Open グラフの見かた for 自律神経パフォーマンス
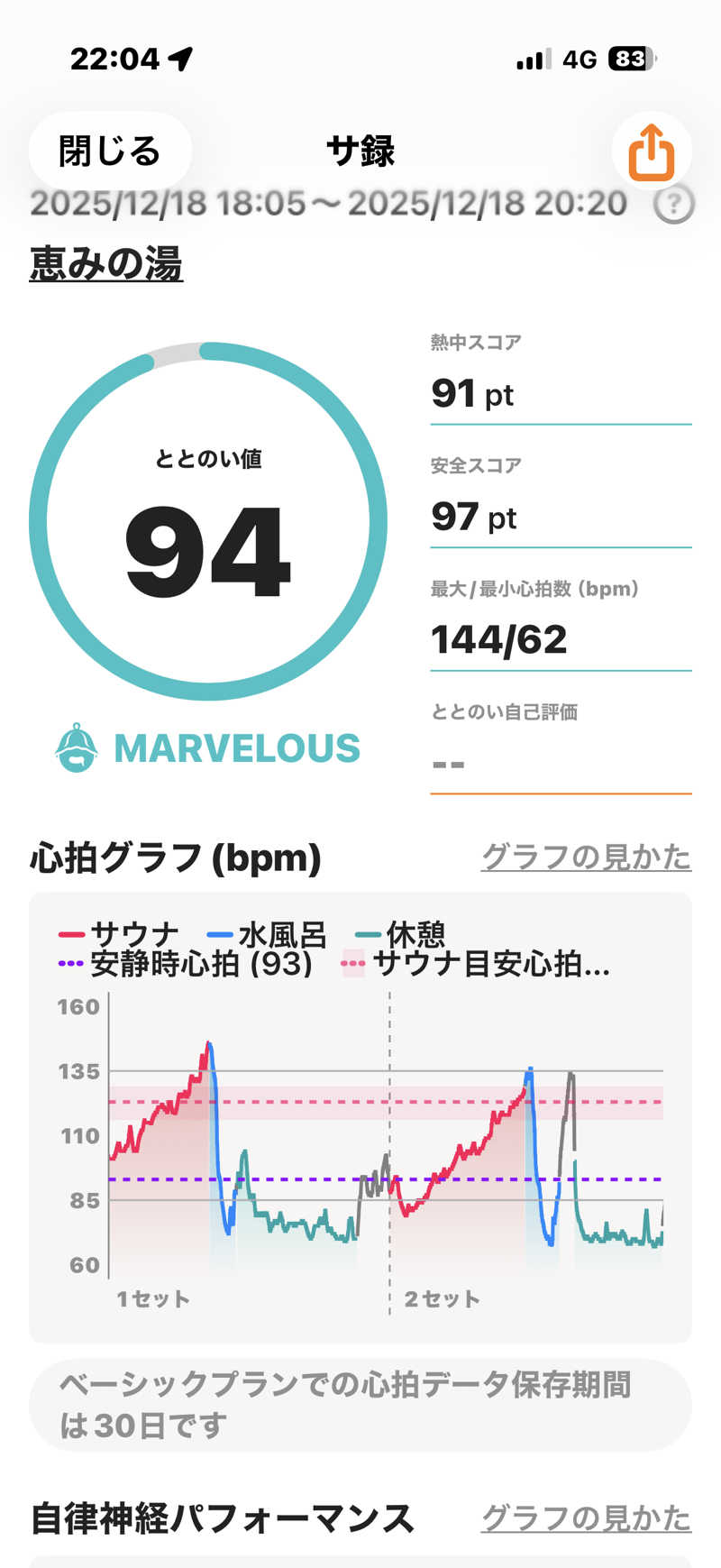Screen dimensions: 721x1568 click(586, 1518)
